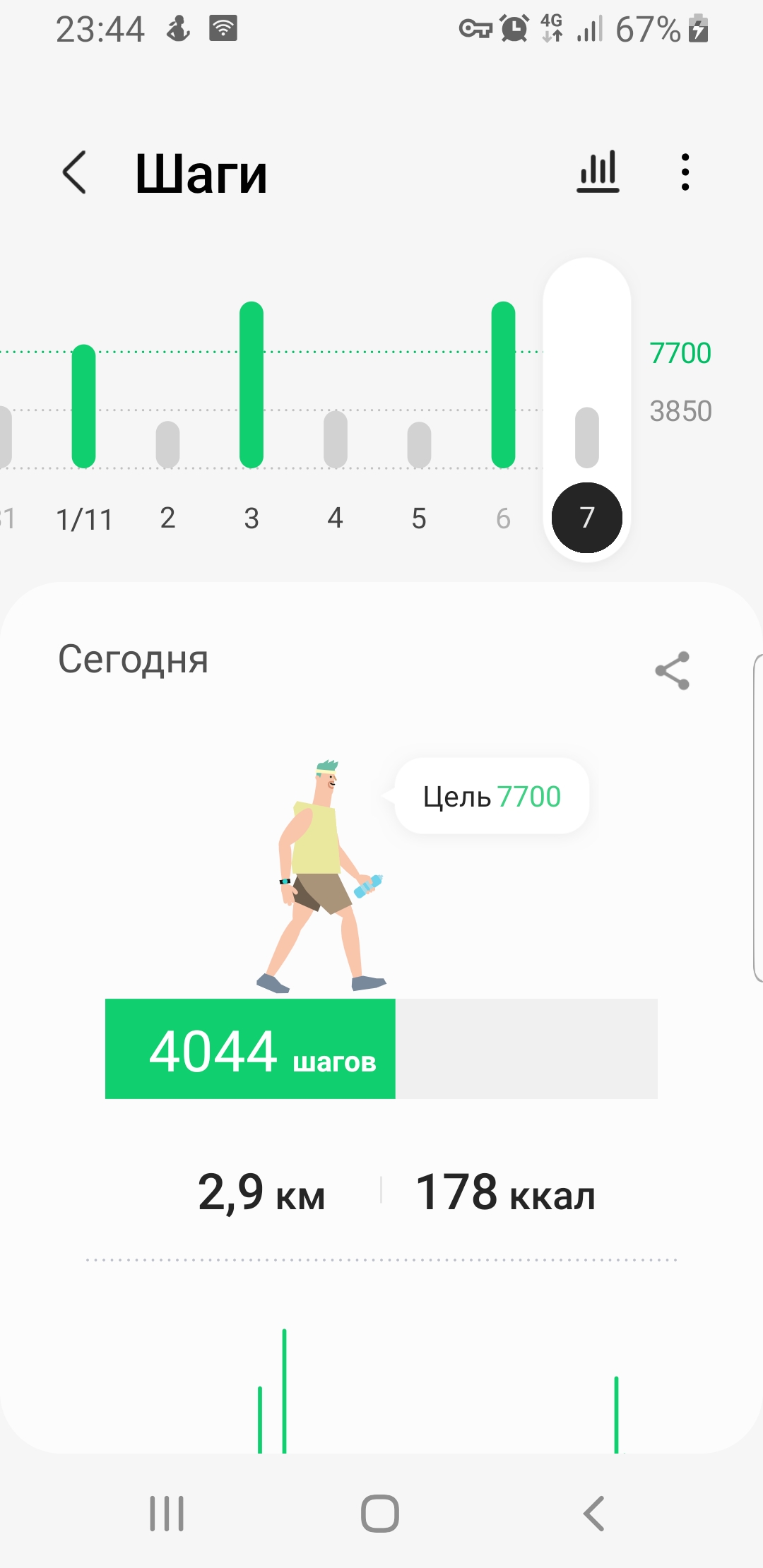The width and height of the screenshot is (763, 1568).
Task: Select day 6 in the chart
Action: click(503, 518)
